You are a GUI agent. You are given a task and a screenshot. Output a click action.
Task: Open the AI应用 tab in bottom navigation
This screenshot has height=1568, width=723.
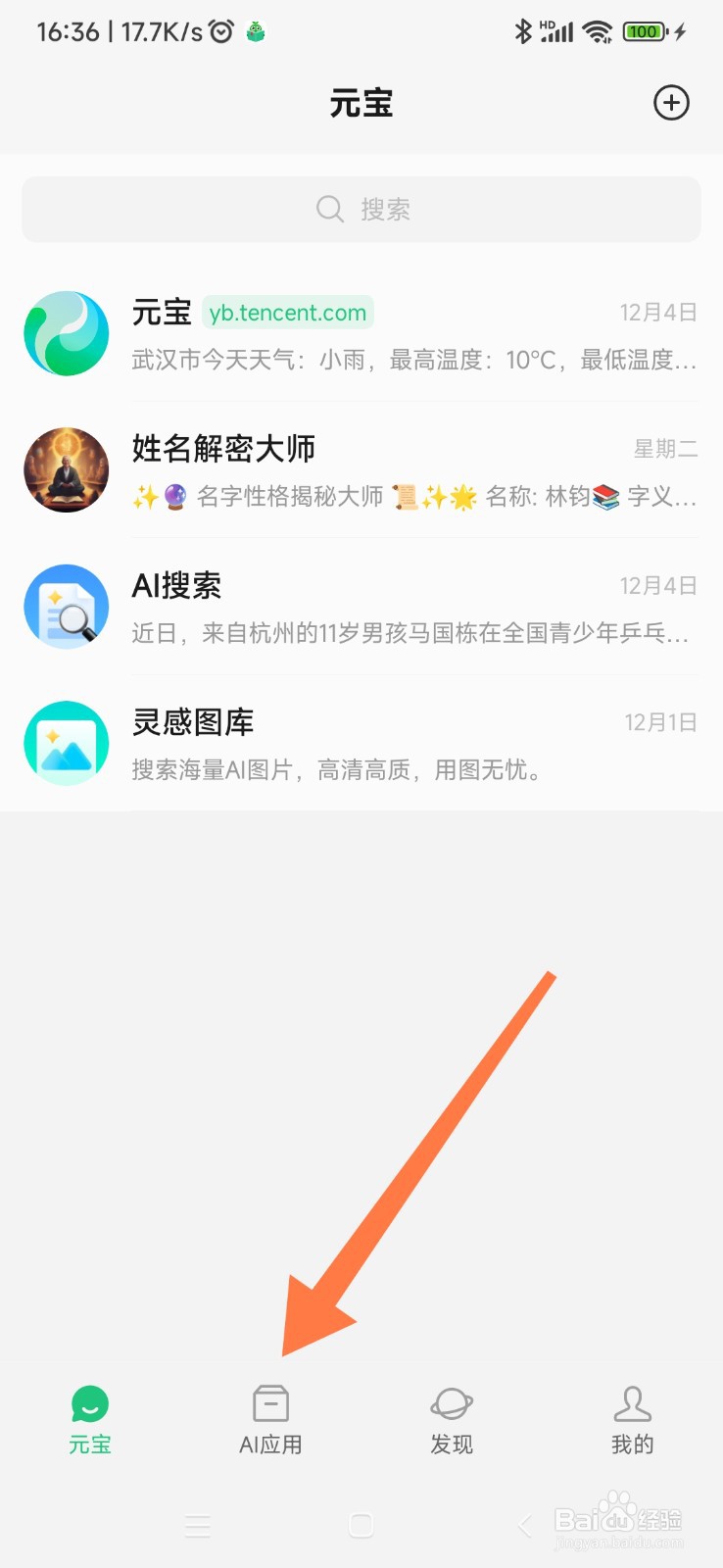tap(270, 1418)
